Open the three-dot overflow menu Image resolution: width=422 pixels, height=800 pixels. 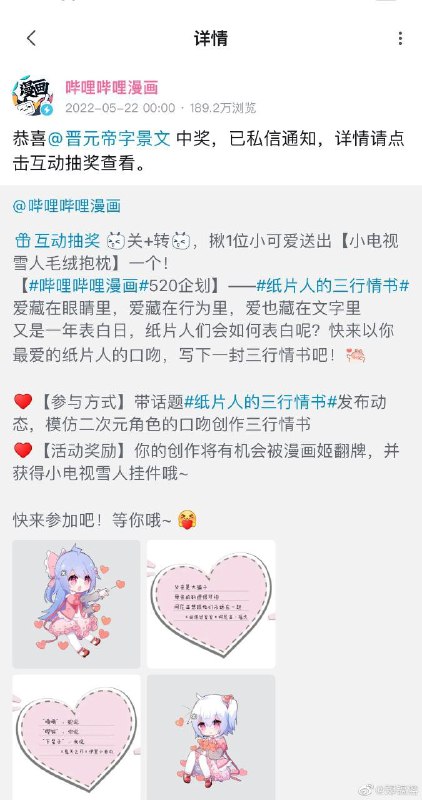401,38
